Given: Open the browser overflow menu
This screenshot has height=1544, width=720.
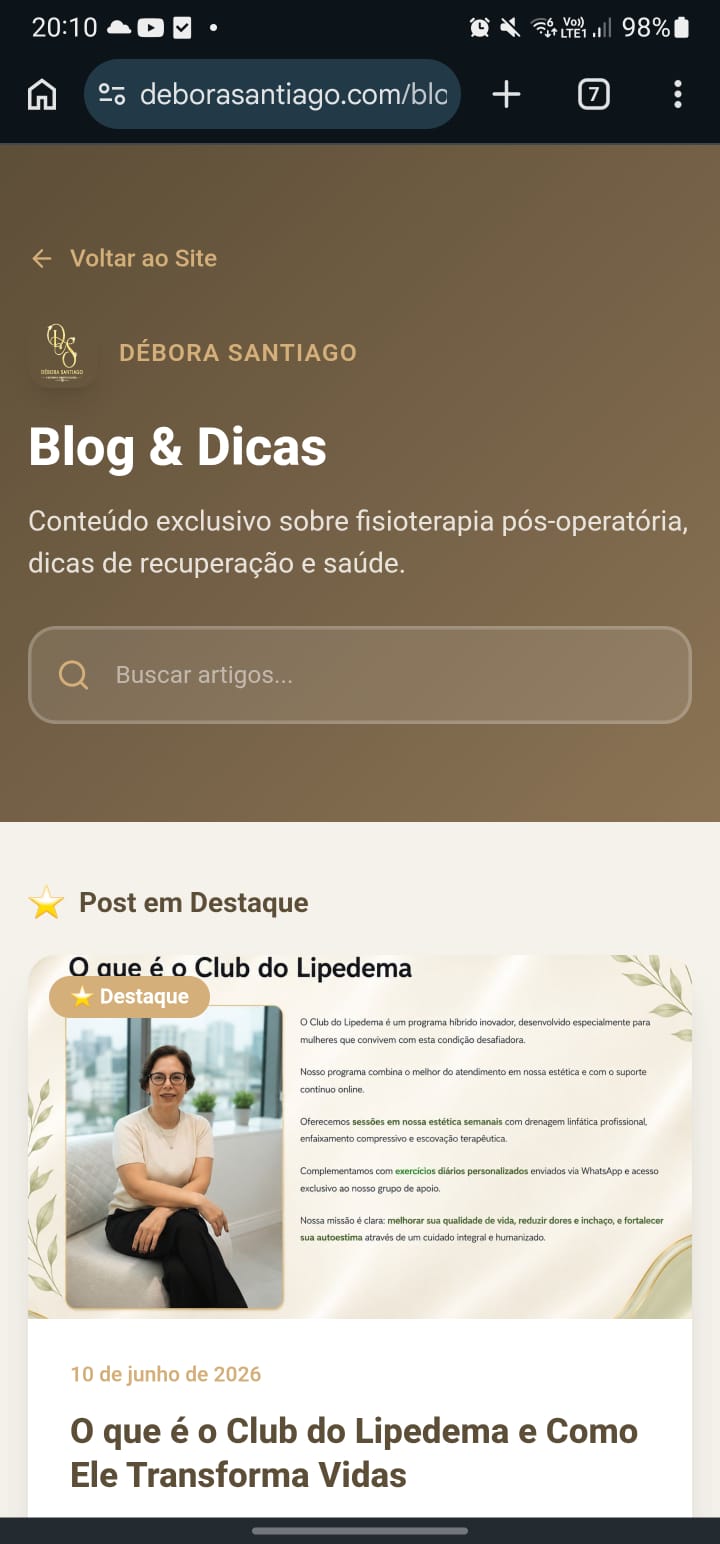Looking at the screenshot, I should coord(678,95).
